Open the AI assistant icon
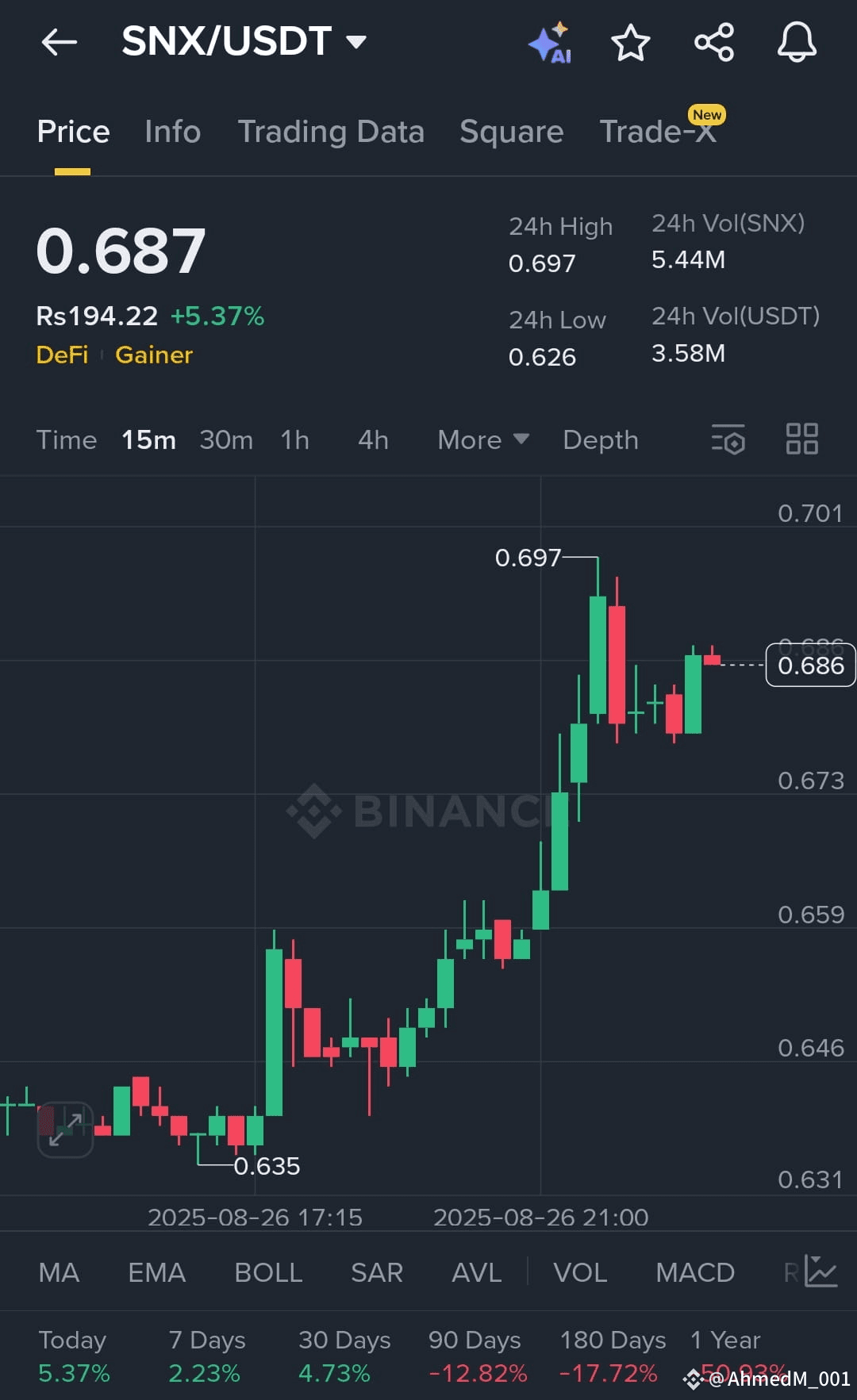The image size is (857, 1400). [x=549, y=43]
